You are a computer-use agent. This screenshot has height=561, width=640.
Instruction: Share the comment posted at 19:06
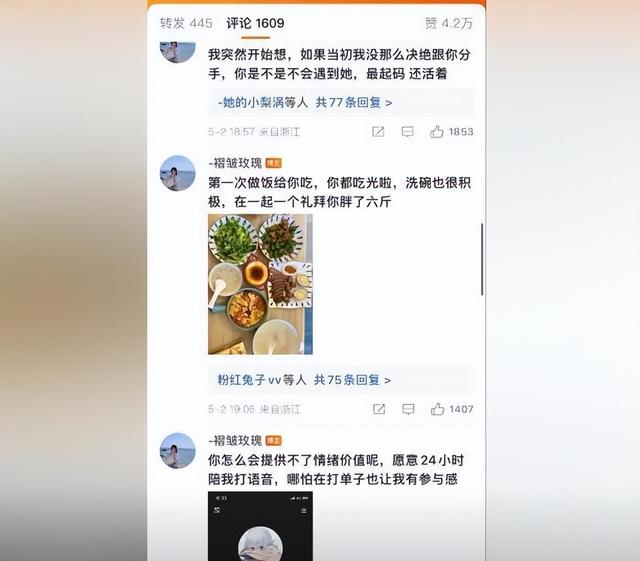click(378, 409)
